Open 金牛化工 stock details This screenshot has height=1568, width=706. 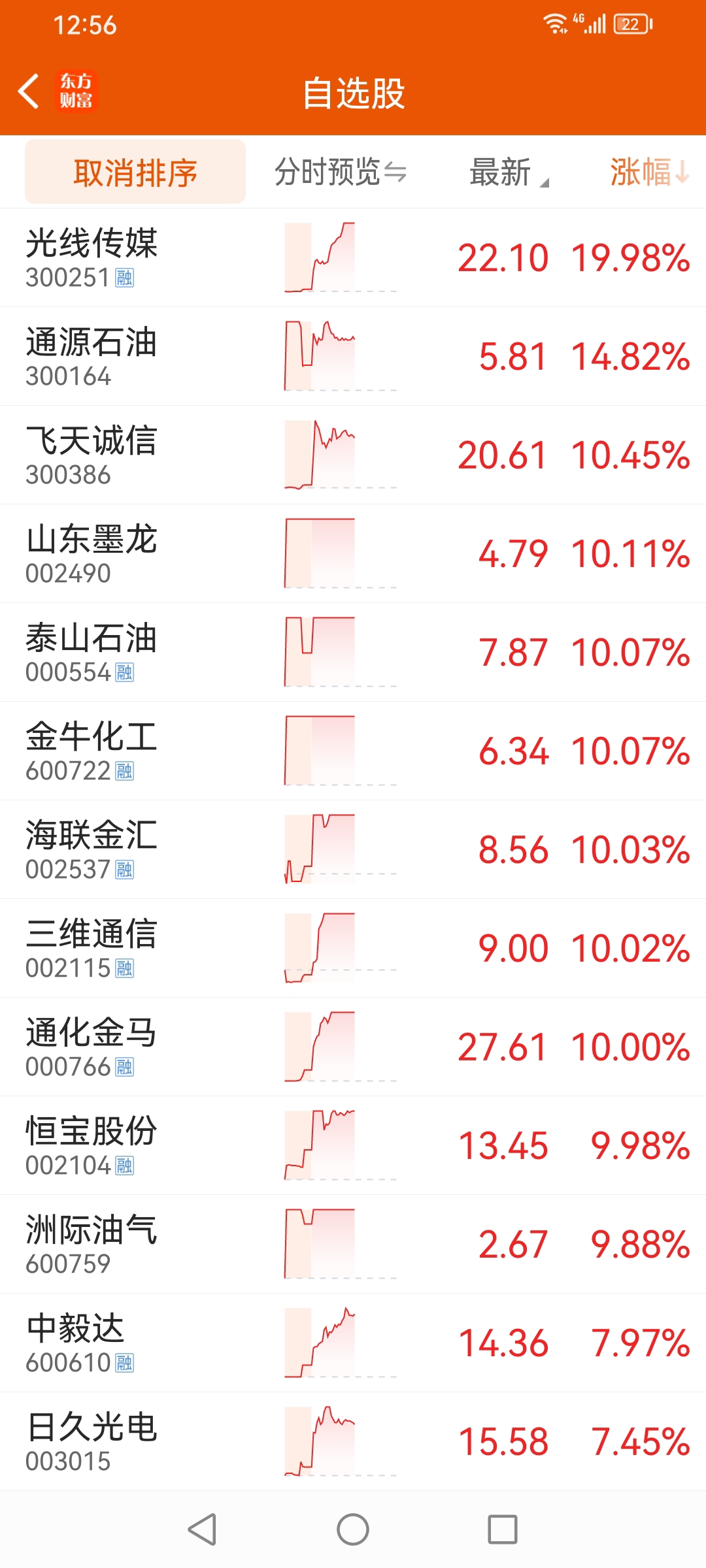click(353, 751)
